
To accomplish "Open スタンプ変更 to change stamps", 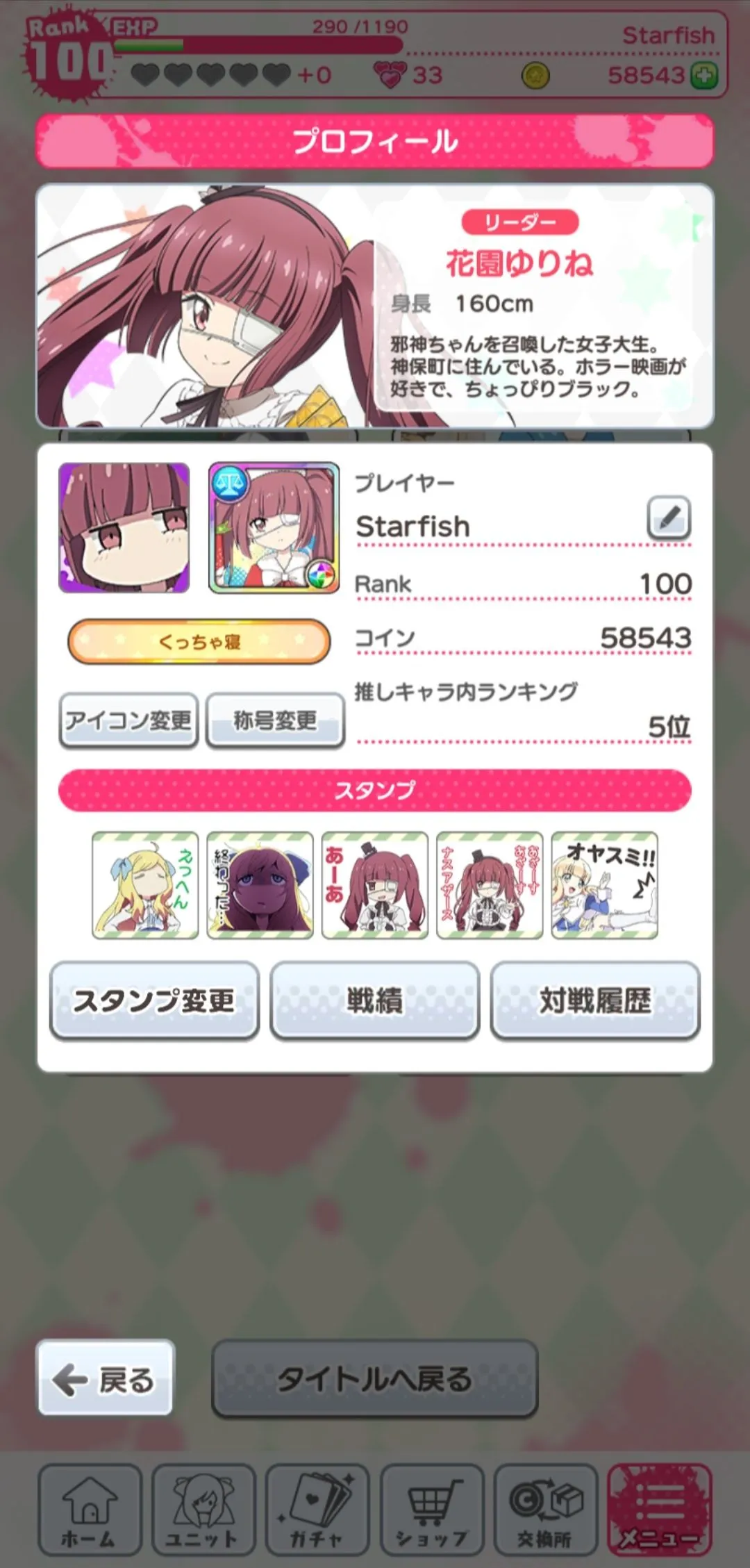I will pyautogui.click(x=154, y=1000).
